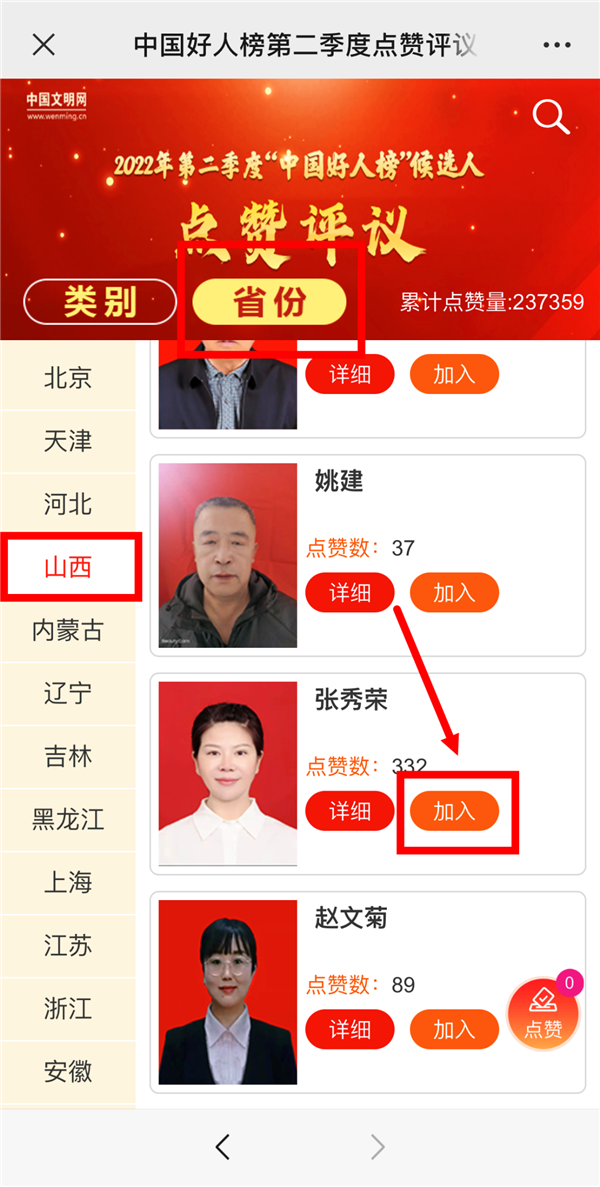Switch to the 类别 tab
The height and width of the screenshot is (1187, 600).
point(100,301)
